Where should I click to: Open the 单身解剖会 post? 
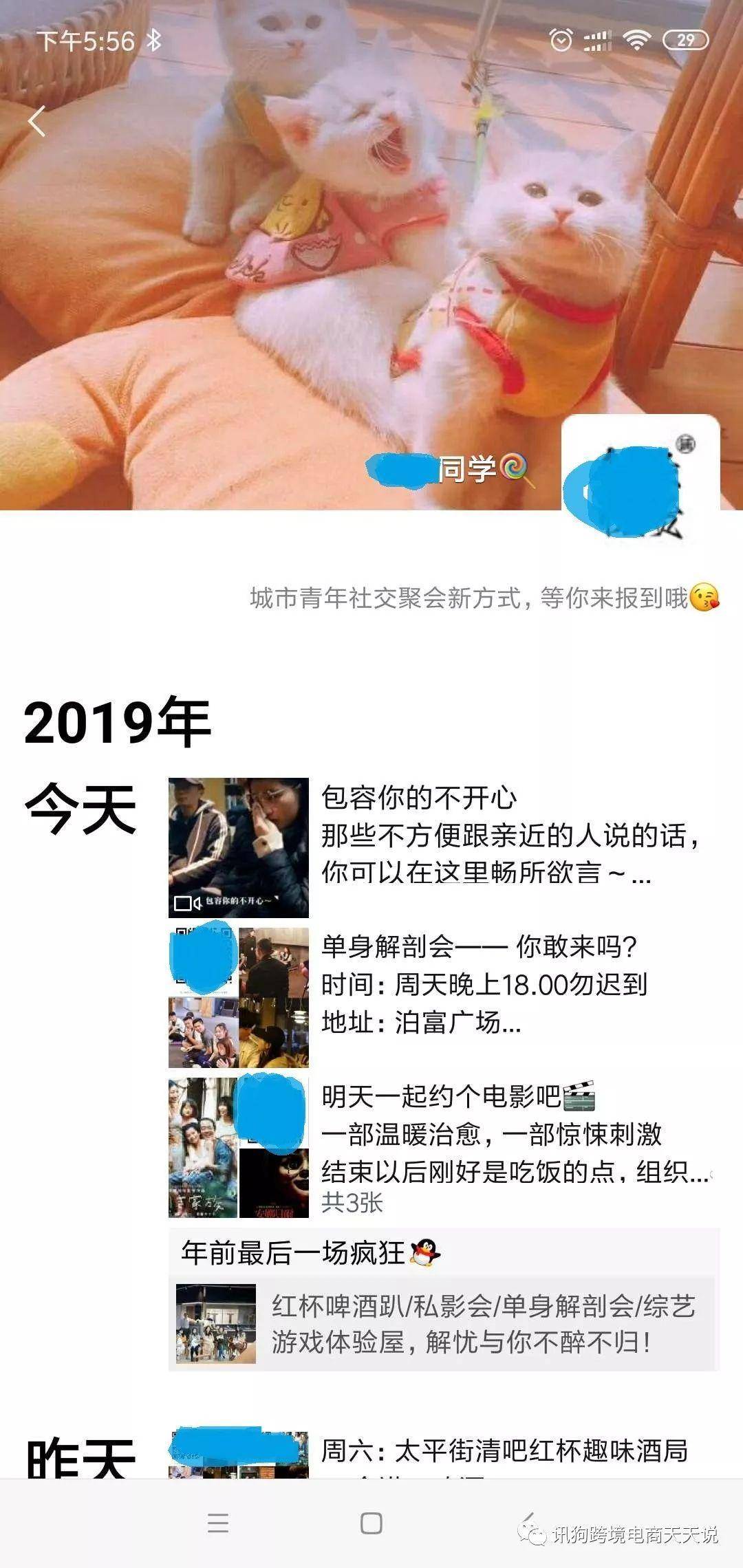coord(482,985)
